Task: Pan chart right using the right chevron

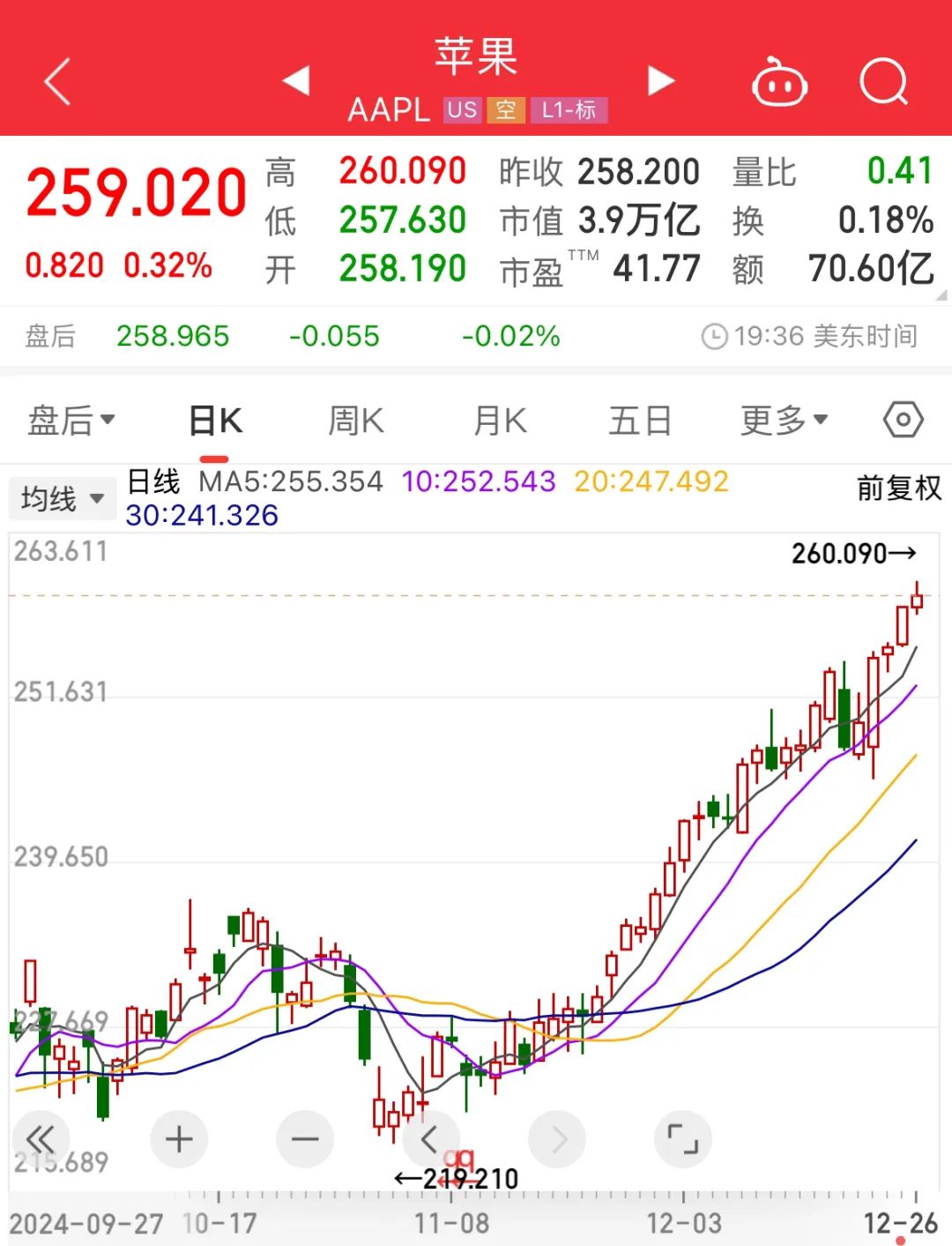Action: (557, 1138)
